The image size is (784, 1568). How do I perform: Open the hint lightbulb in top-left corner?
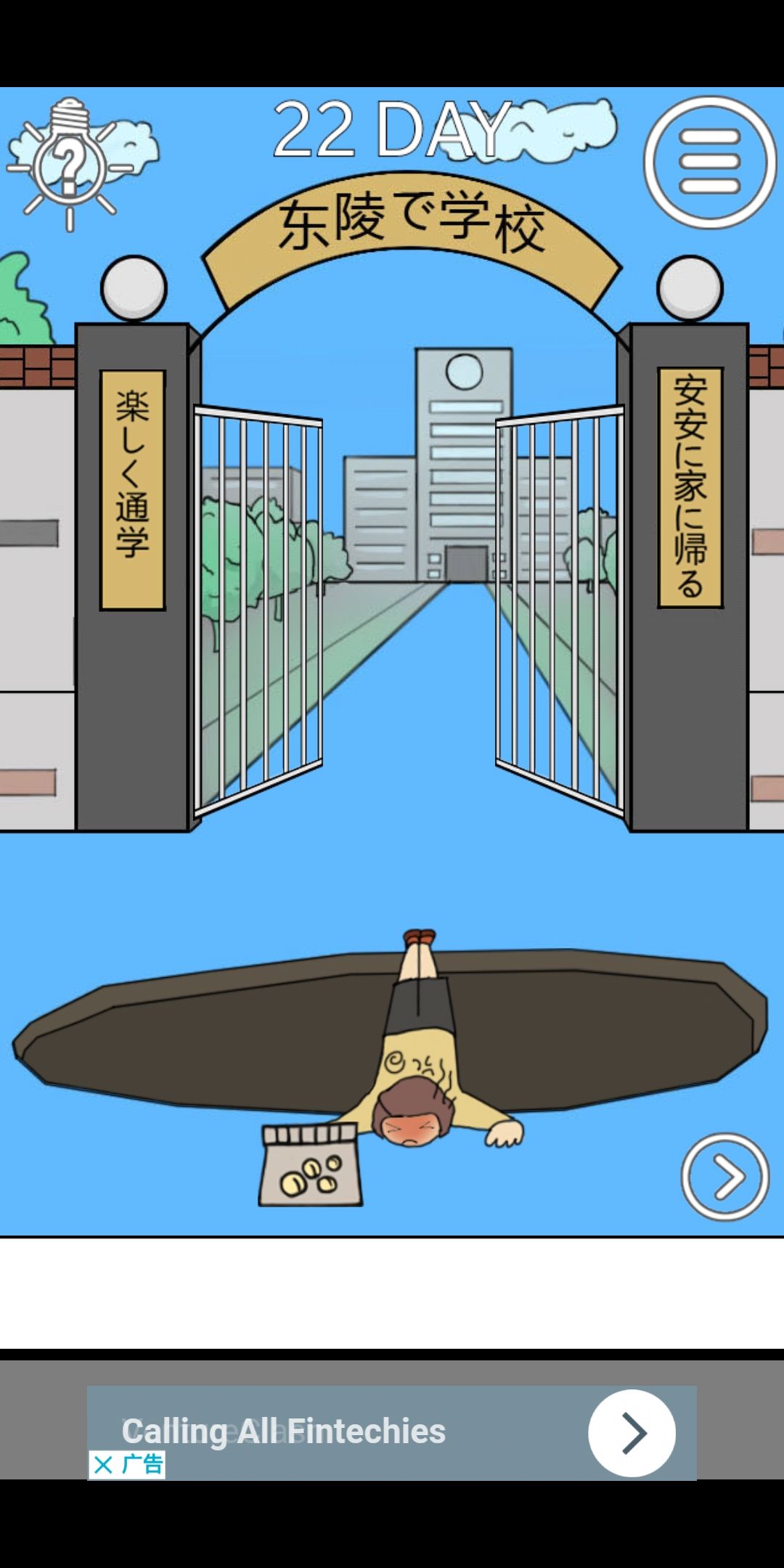tap(69, 160)
